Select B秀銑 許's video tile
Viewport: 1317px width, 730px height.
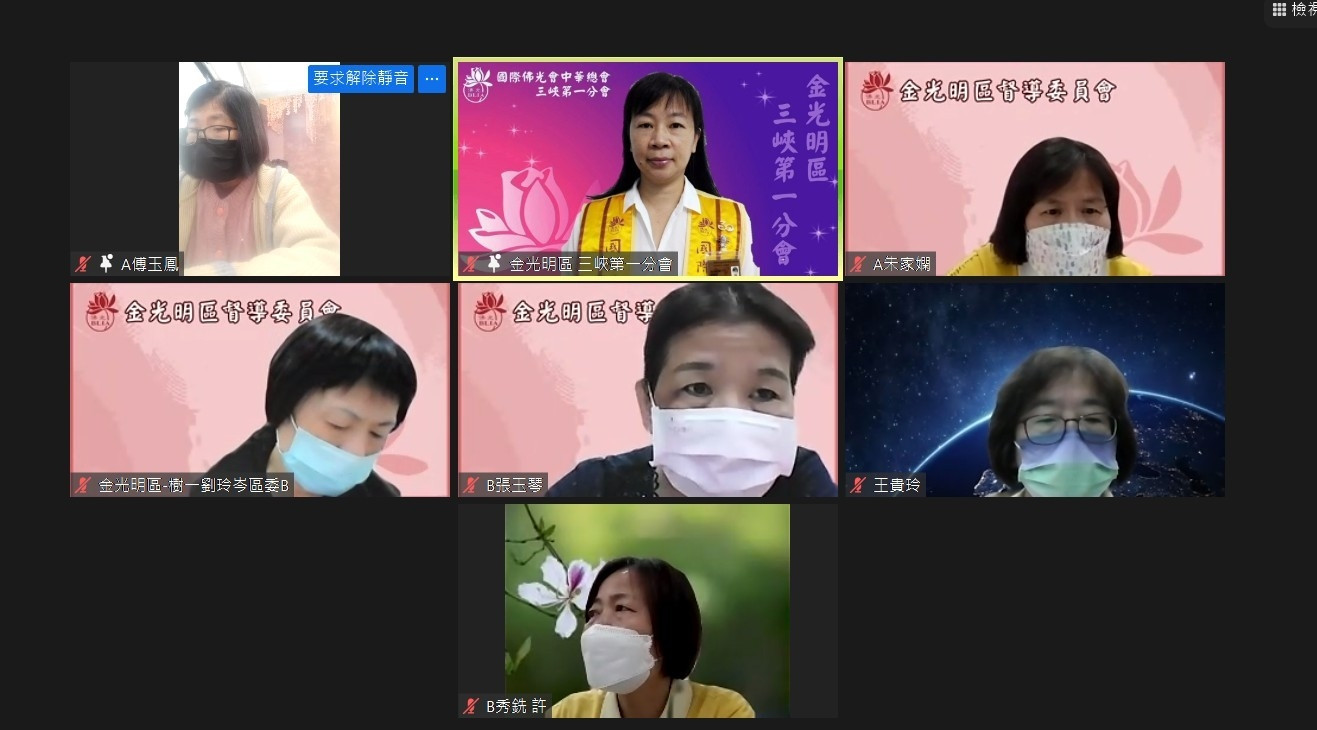[x=648, y=610]
